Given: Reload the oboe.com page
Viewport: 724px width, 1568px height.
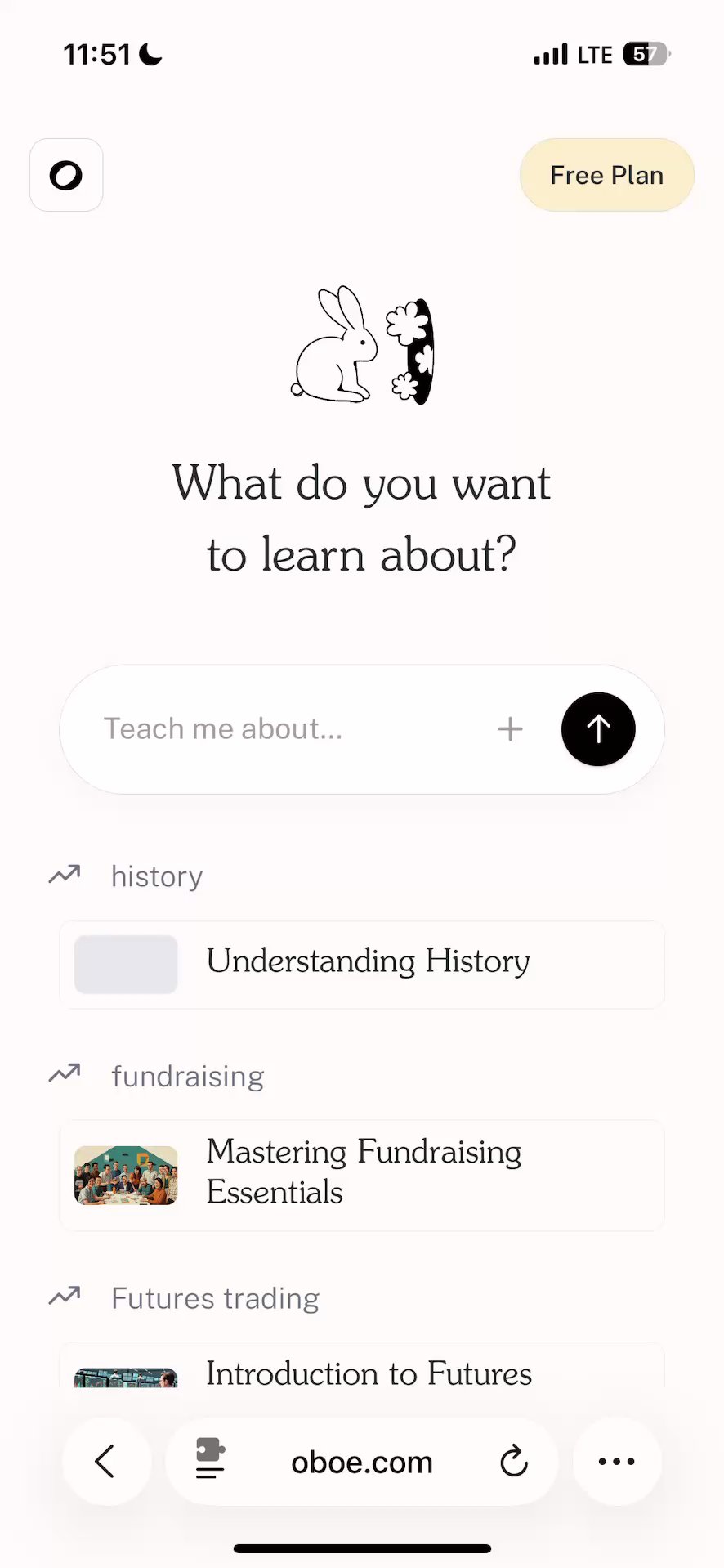Looking at the screenshot, I should (514, 1461).
